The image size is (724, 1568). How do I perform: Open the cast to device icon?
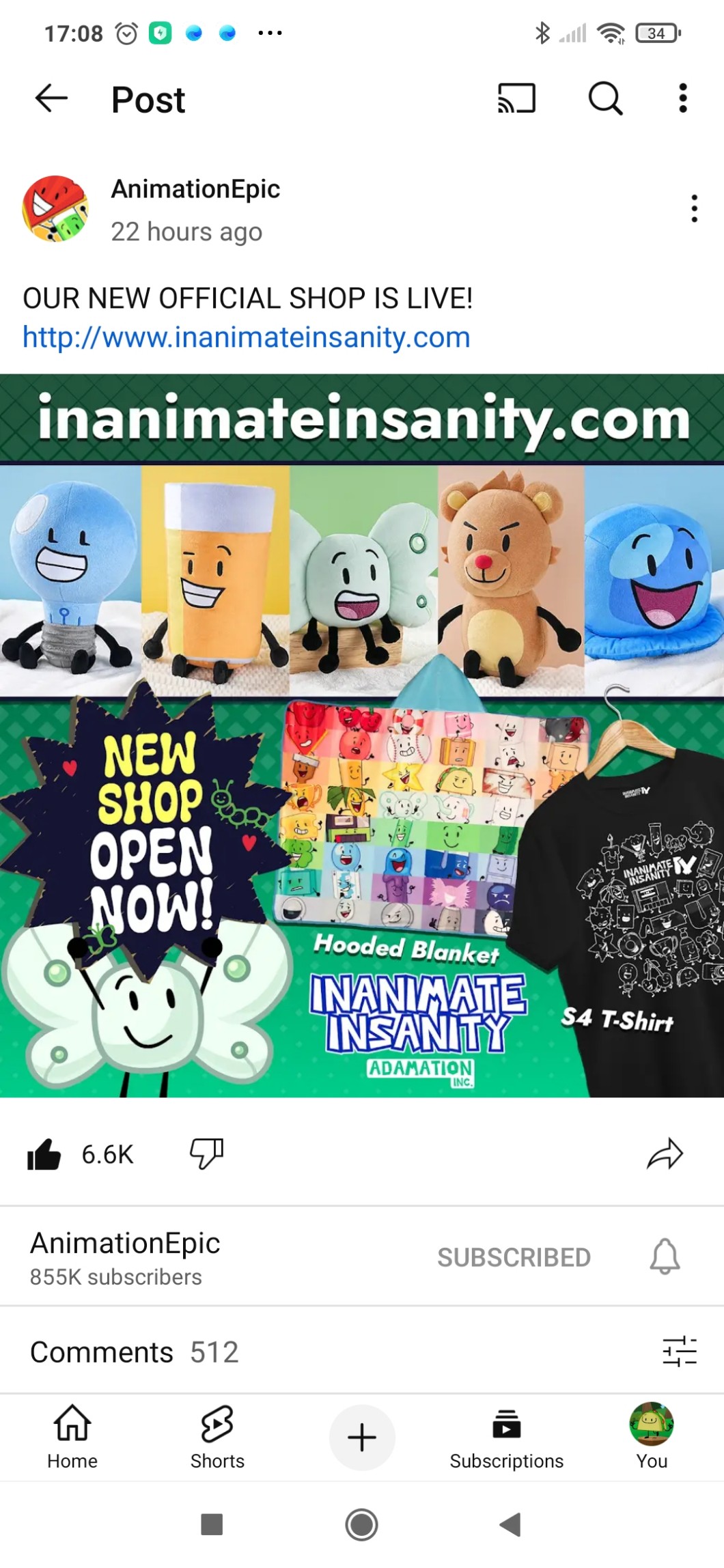tap(516, 98)
